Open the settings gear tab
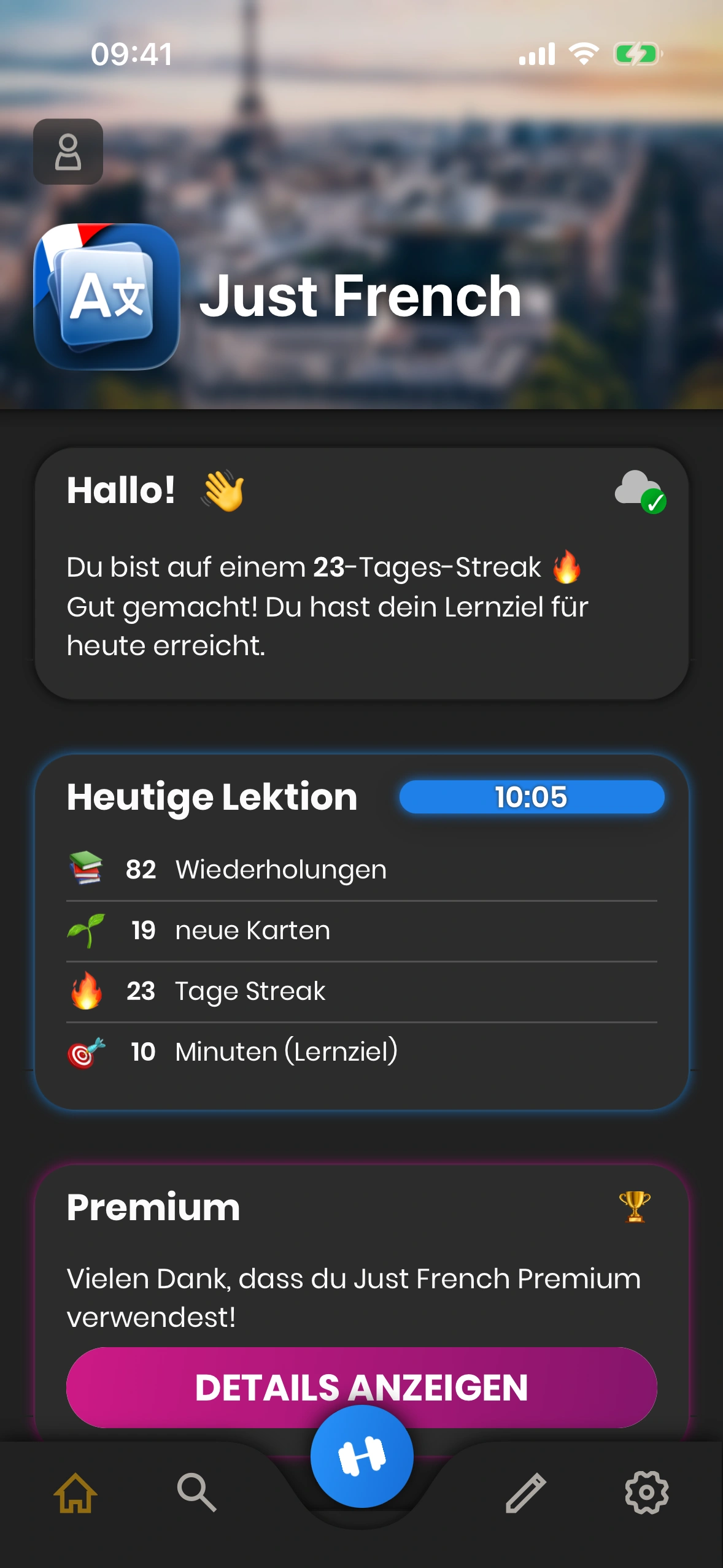Image resolution: width=723 pixels, height=1568 pixels. coord(646,1493)
